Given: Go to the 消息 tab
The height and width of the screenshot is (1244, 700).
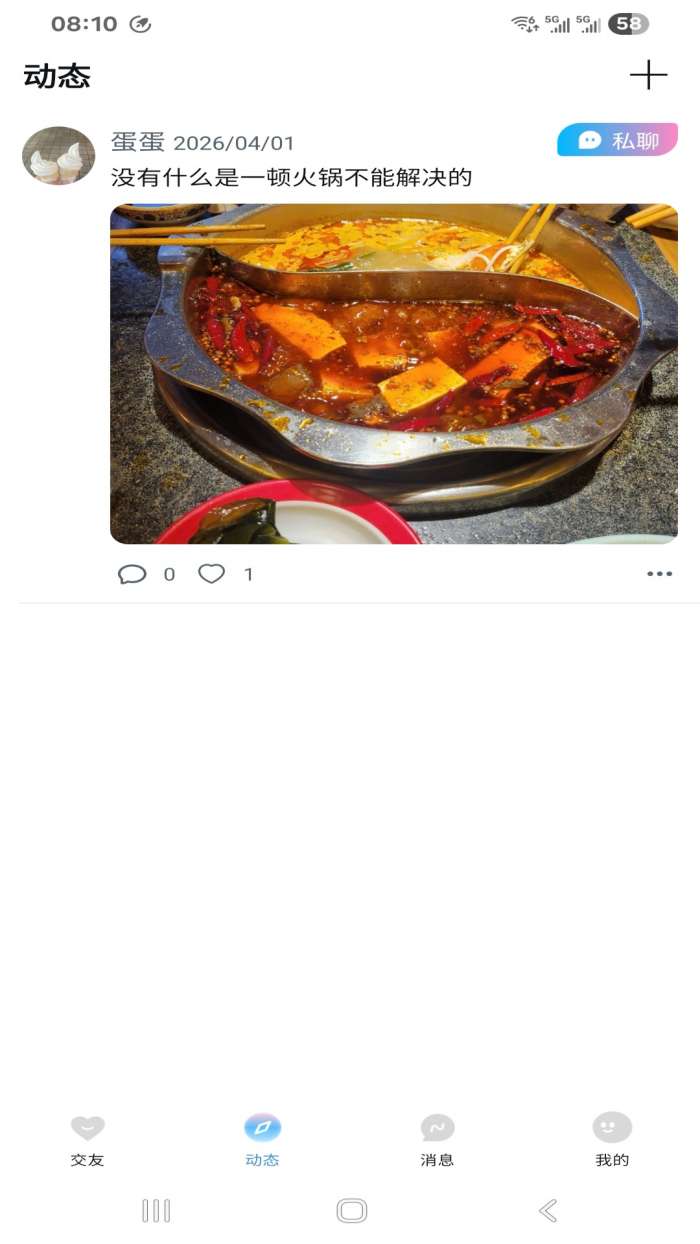Looking at the screenshot, I should (x=437, y=1139).
